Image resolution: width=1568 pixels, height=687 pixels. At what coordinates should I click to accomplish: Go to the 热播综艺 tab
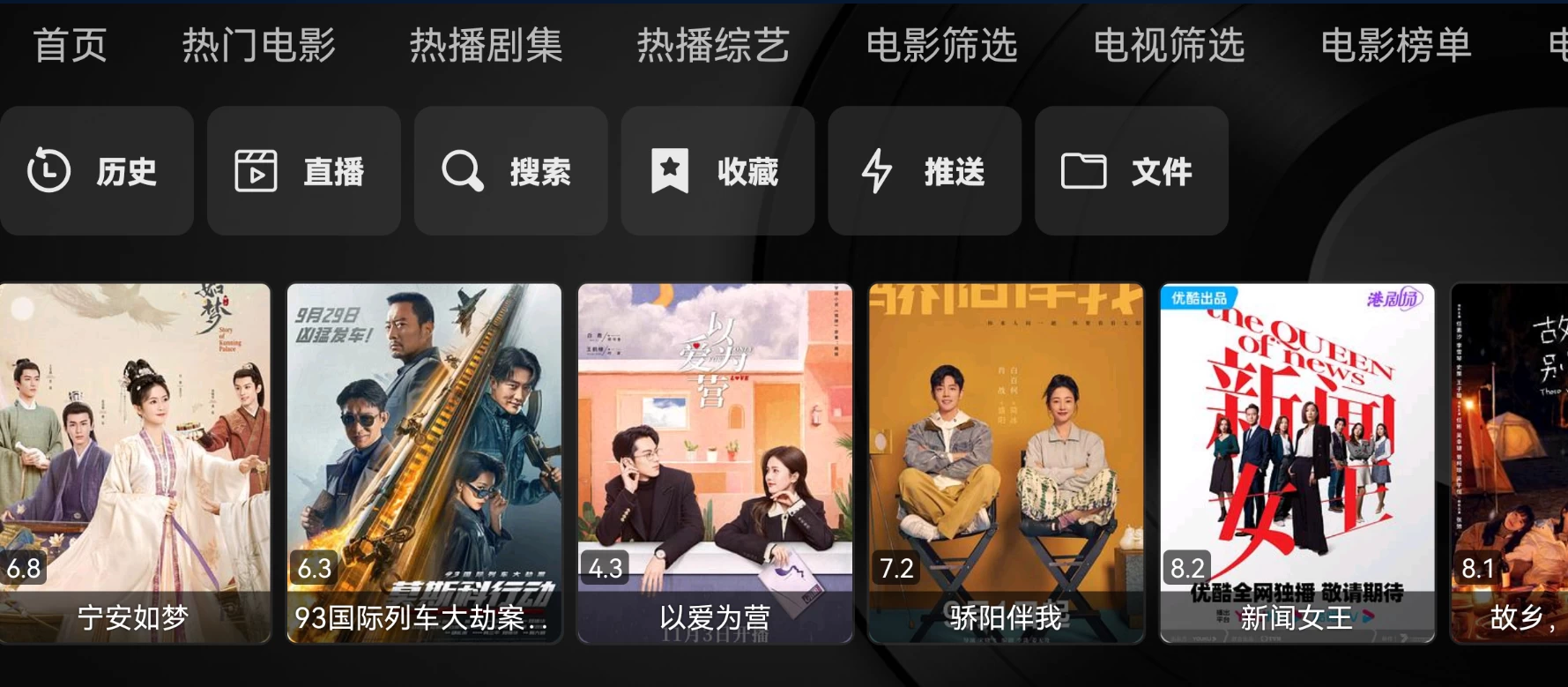point(713,45)
